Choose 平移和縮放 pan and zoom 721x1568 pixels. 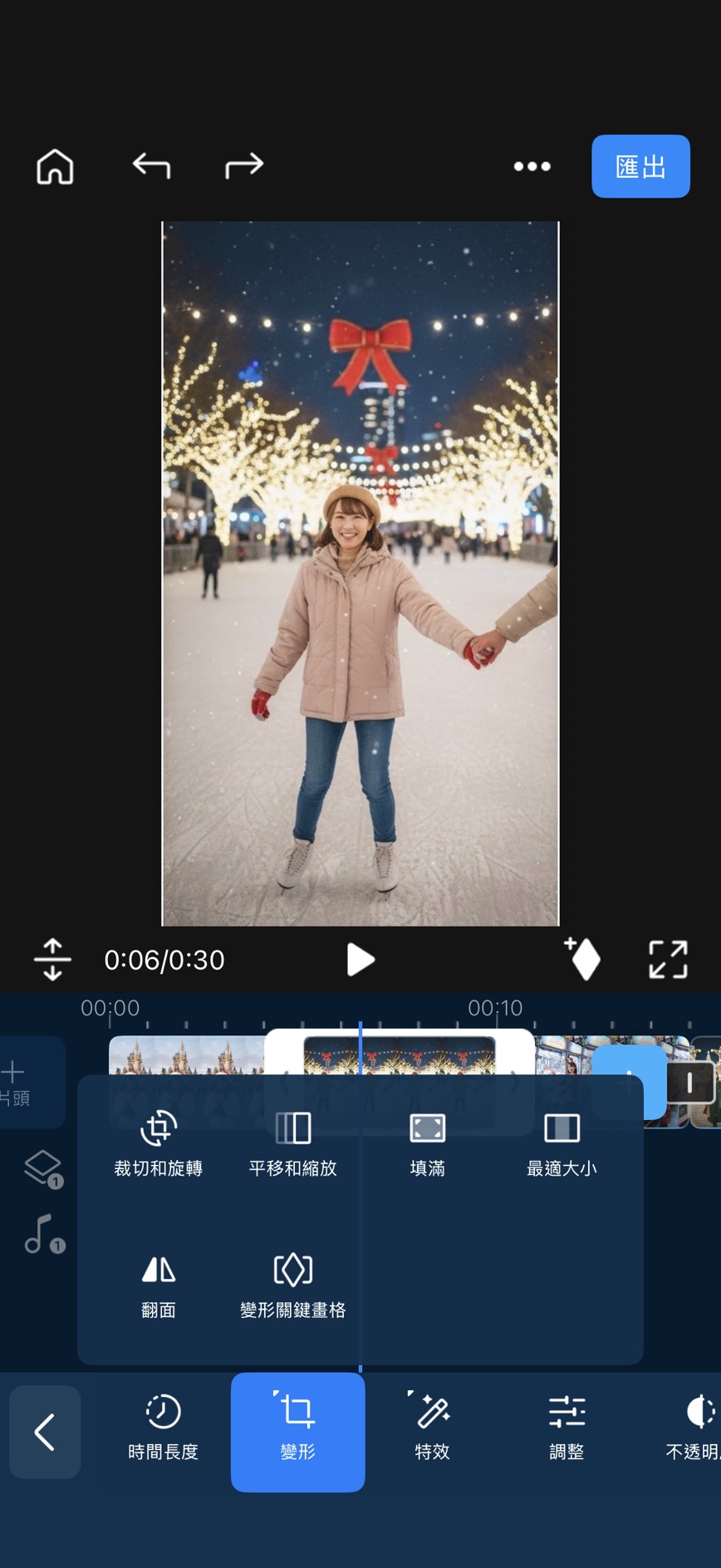(292, 1144)
